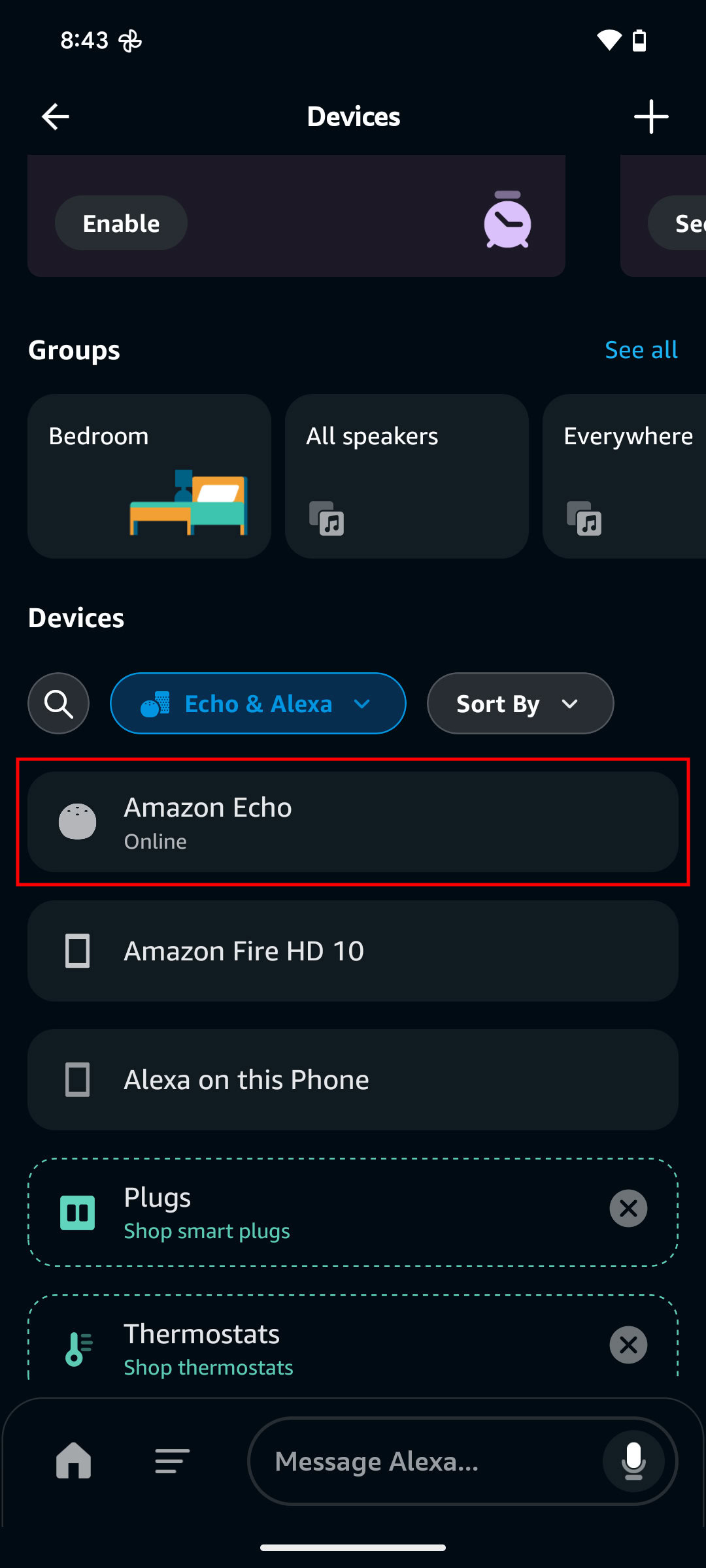The image size is (706, 1568).
Task: Search devices with the magnifier icon
Action: (x=59, y=704)
